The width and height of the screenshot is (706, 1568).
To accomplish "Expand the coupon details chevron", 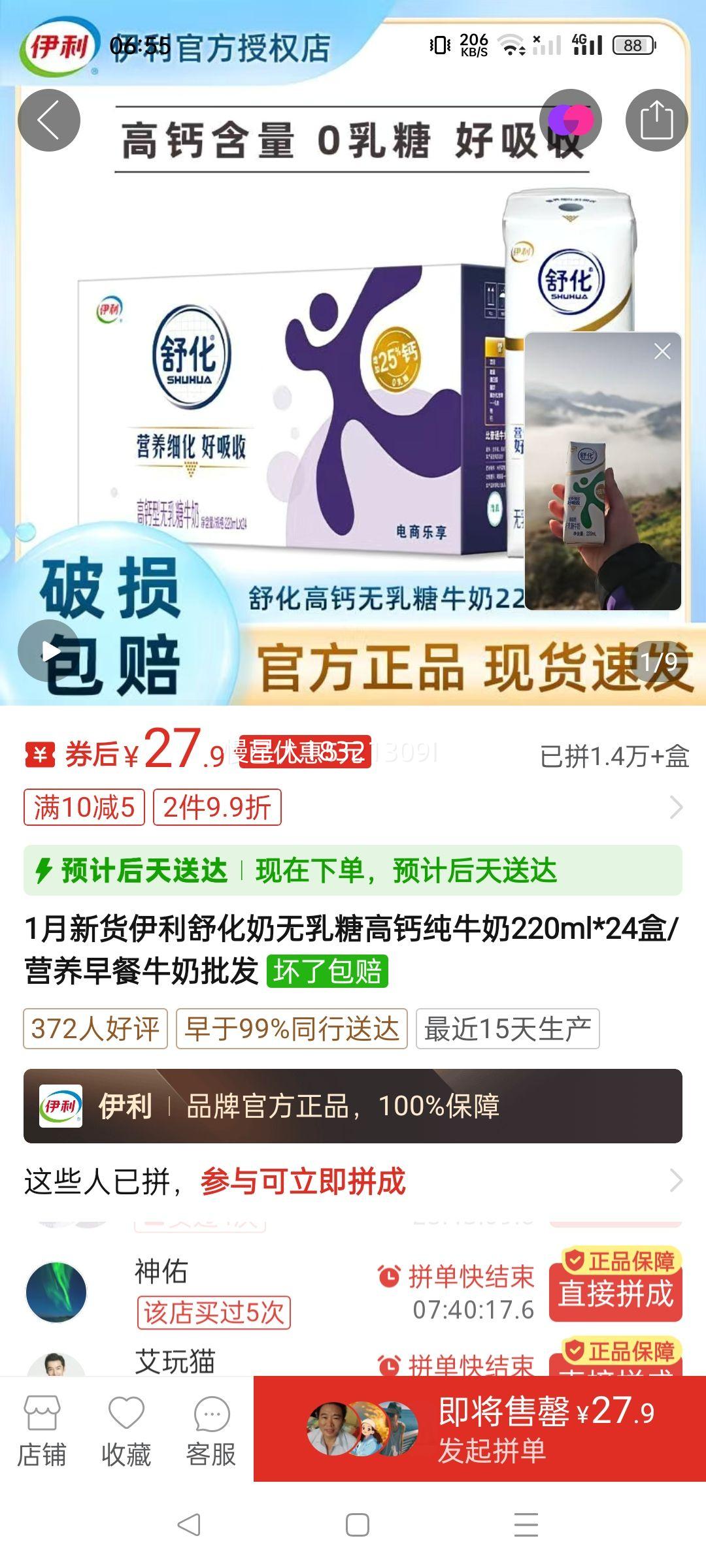I will [676, 808].
